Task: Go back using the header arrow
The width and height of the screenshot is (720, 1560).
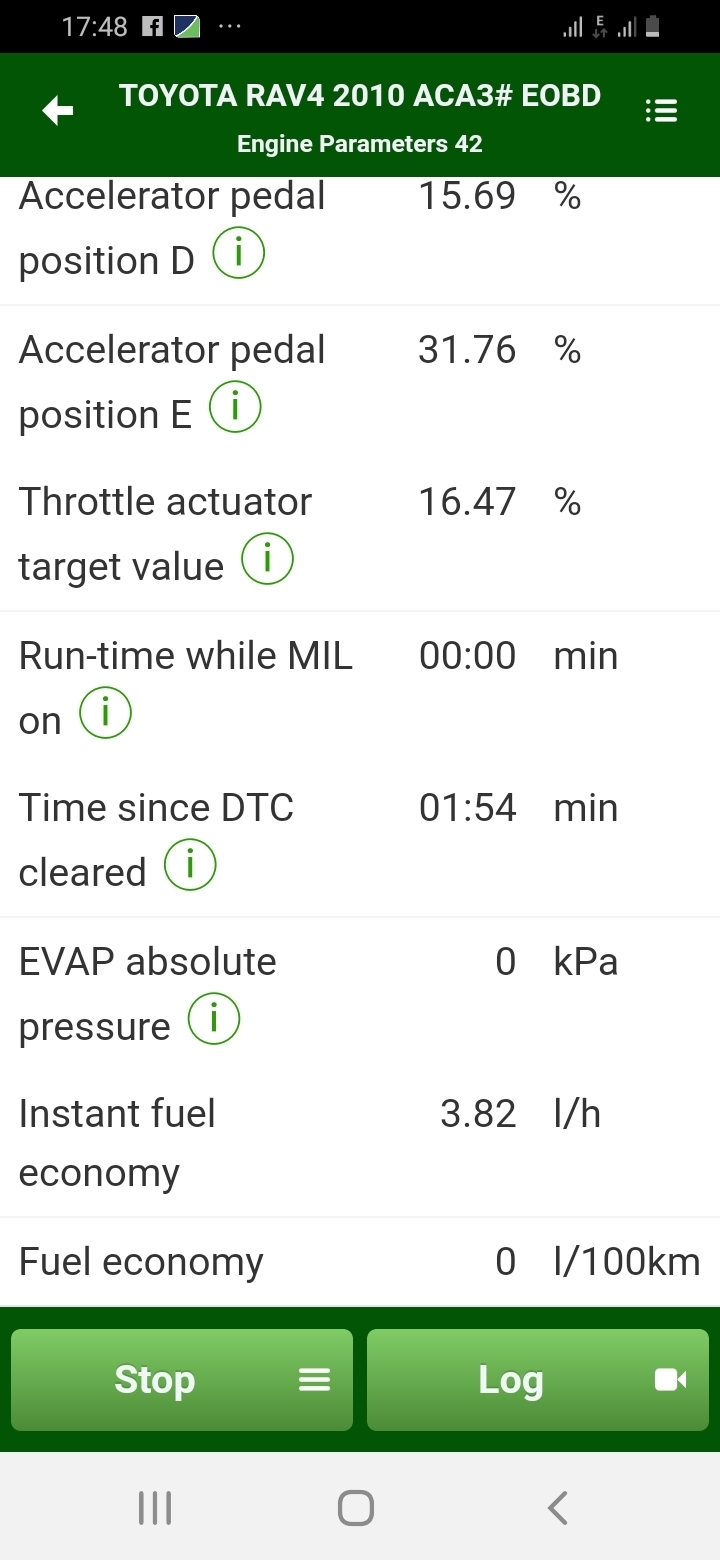Action: (58, 112)
